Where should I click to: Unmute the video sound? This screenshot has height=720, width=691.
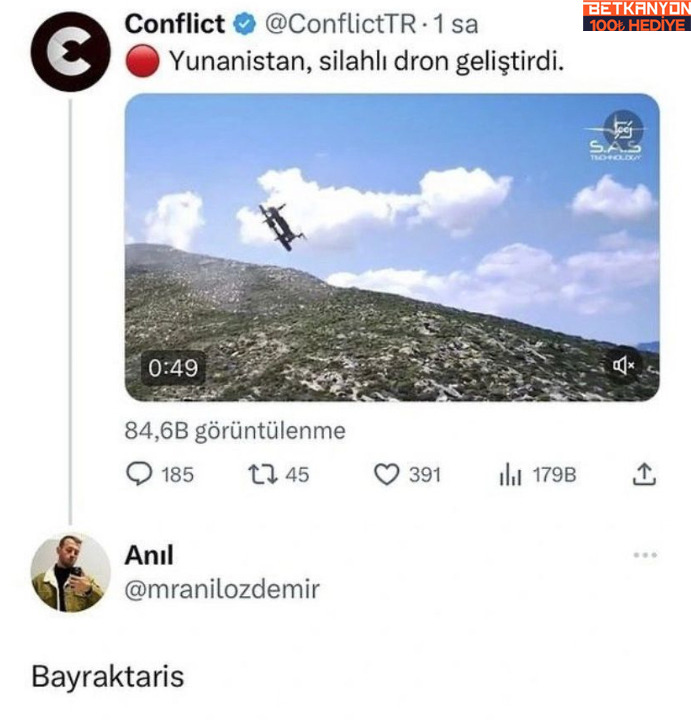coord(624,366)
